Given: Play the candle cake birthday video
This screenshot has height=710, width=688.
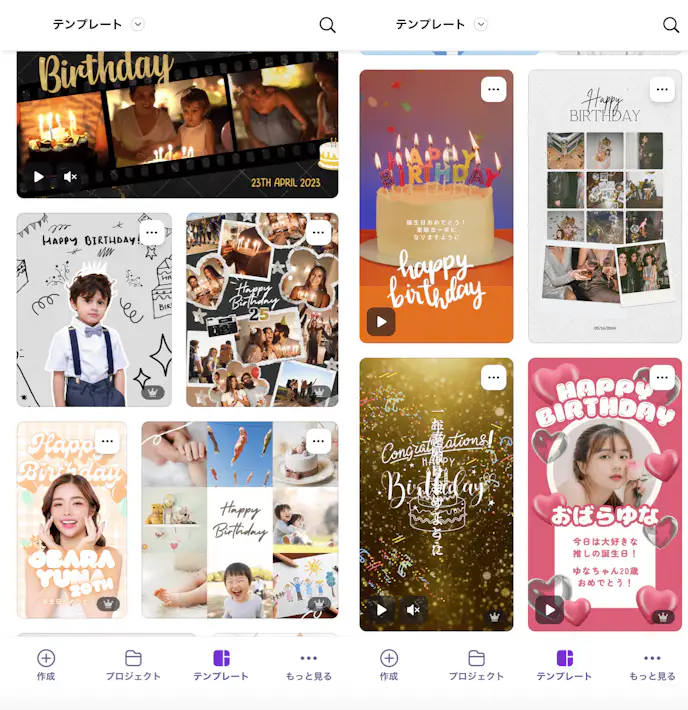Looking at the screenshot, I should point(380,322).
